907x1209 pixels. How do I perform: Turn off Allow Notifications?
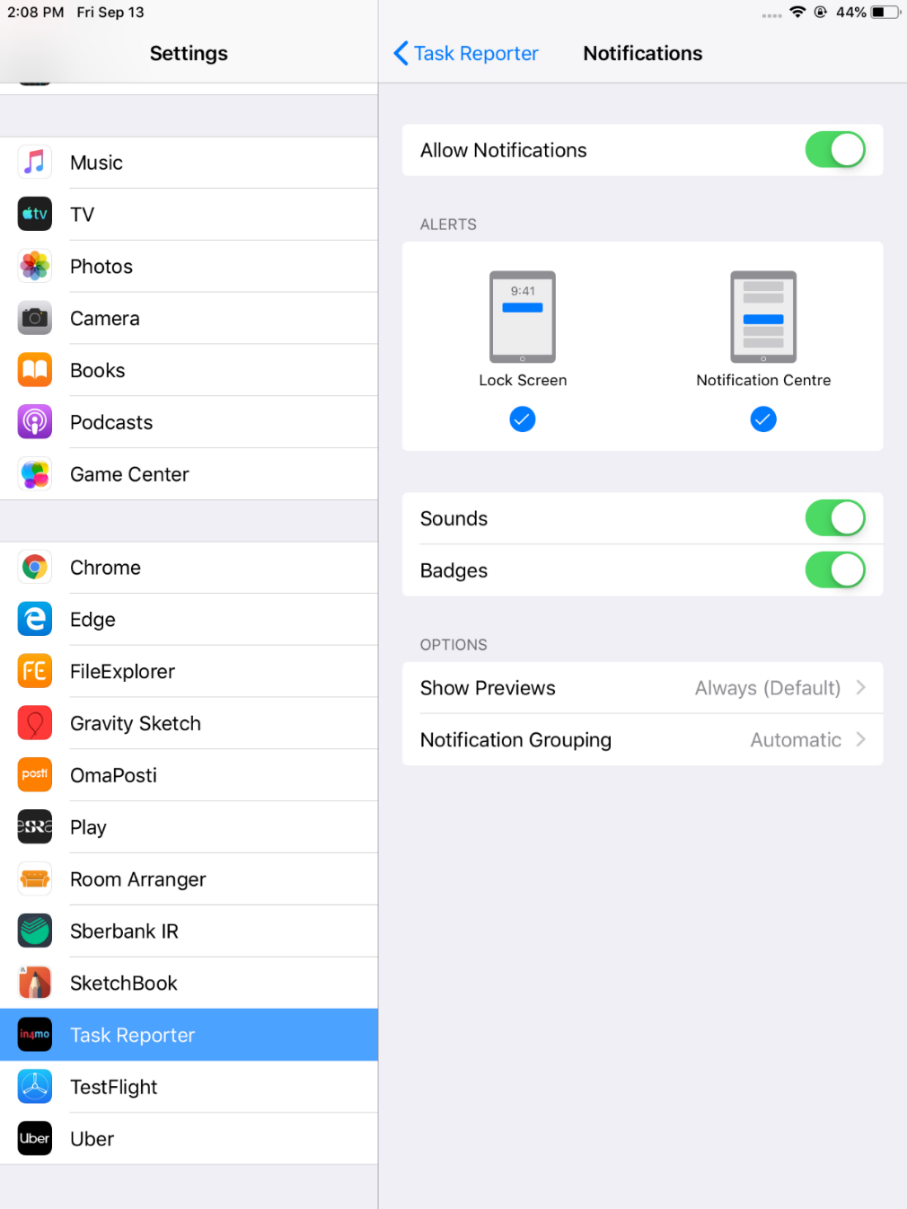[834, 151]
